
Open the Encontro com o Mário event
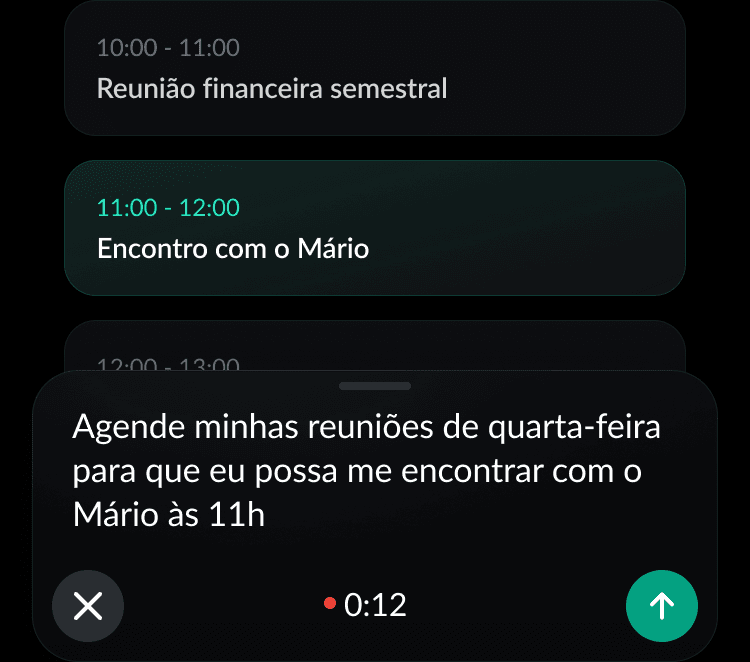point(374,228)
